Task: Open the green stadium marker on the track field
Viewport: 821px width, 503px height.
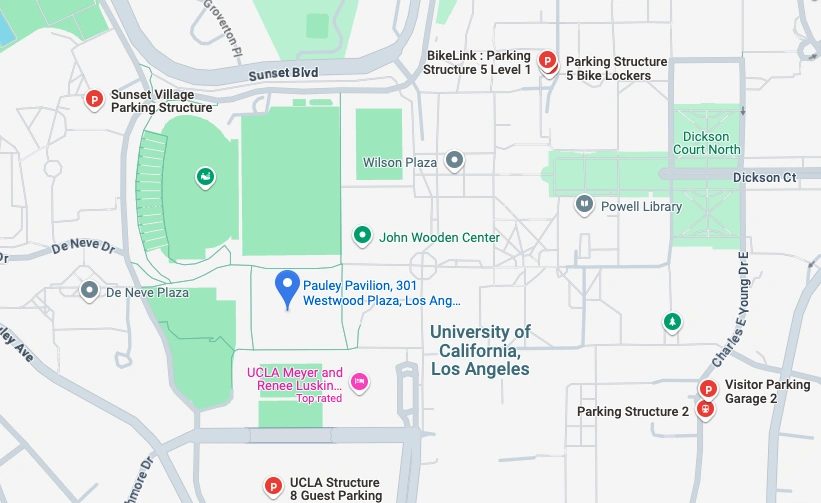Action: 206,178
